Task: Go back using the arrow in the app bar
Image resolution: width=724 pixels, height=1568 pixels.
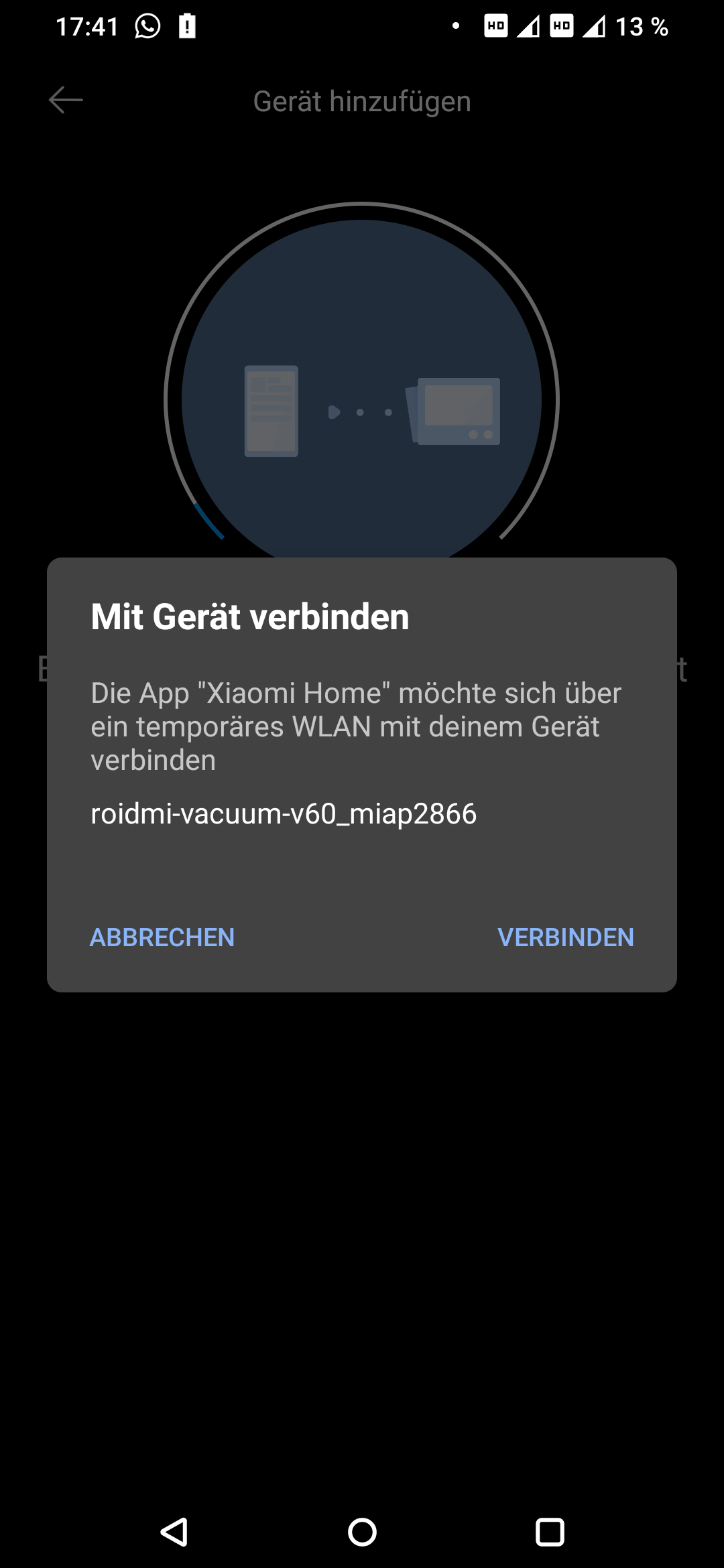Action: click(66, 101)
